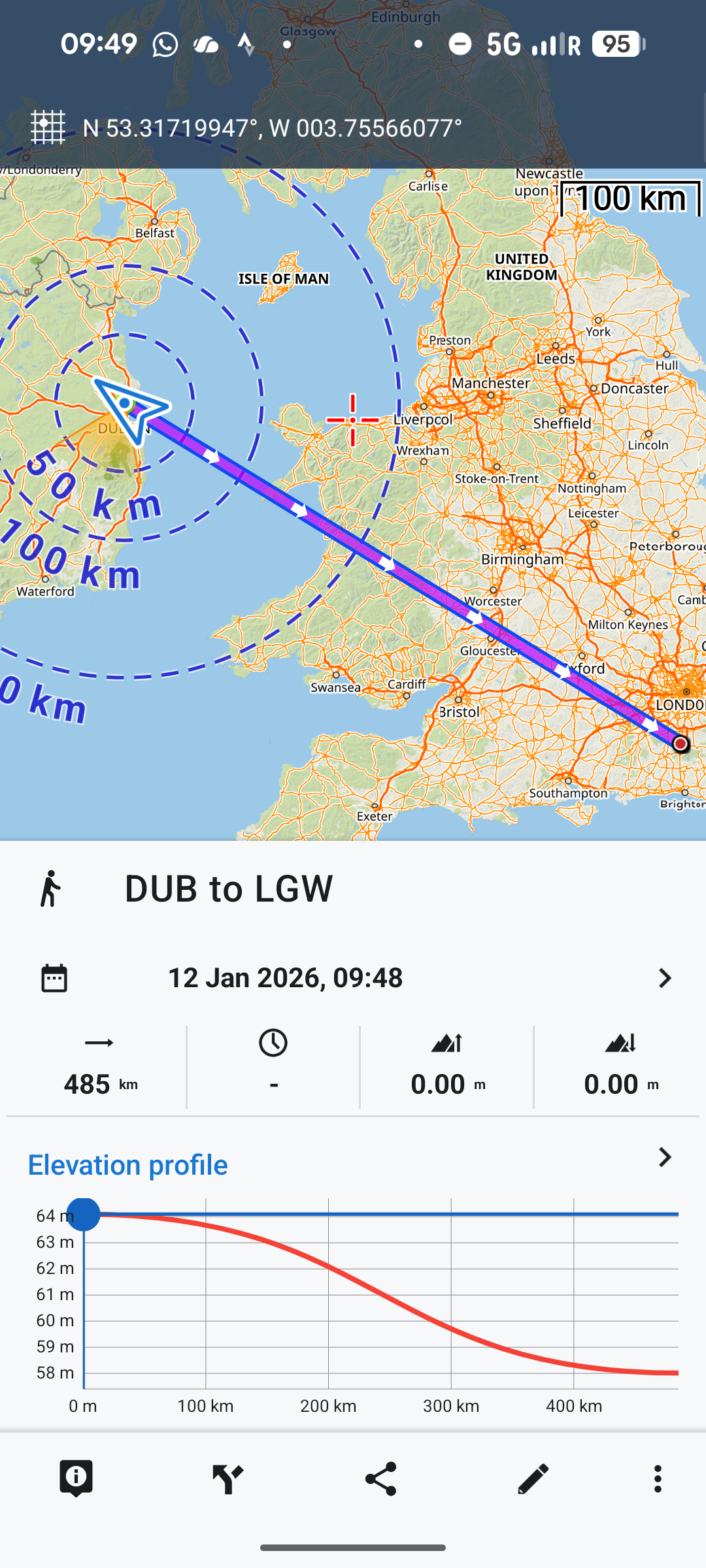Tap the coordinate grid icon

tap(48, 127)
